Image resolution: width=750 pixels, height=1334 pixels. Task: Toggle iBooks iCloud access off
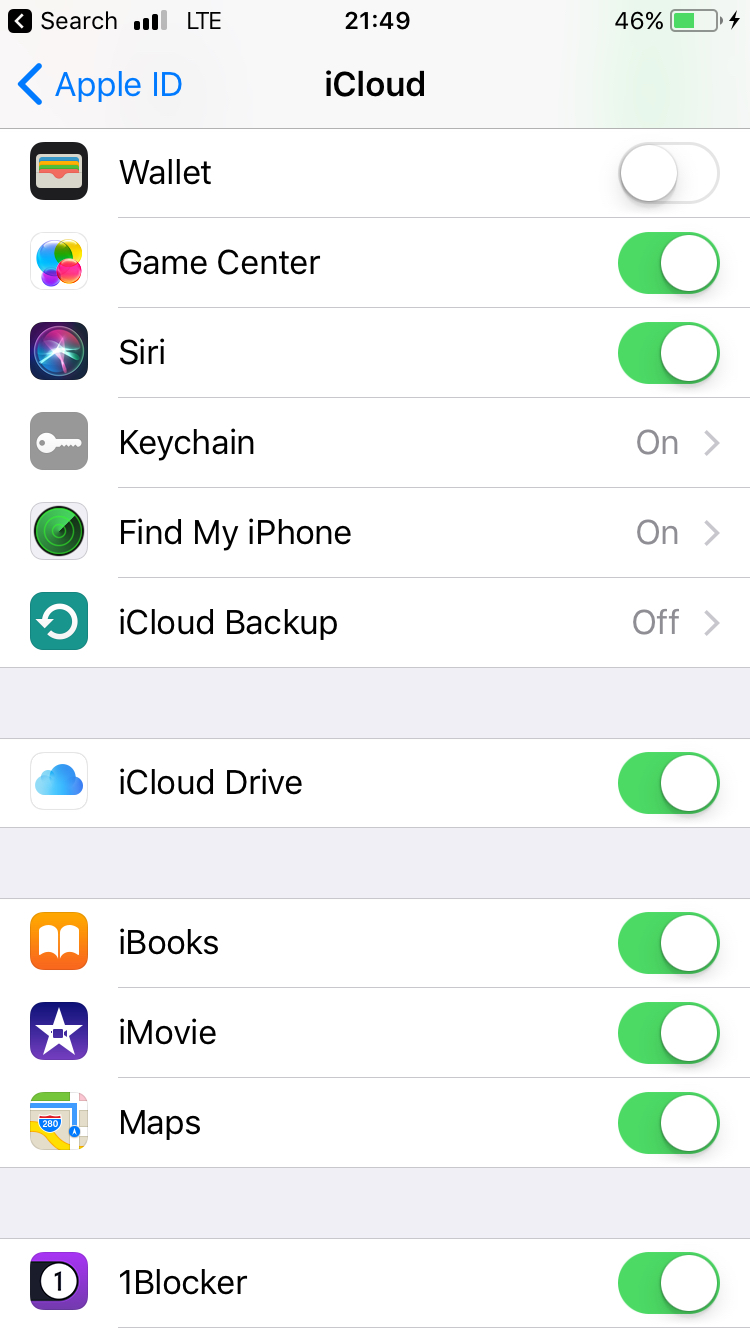click(668, 943)
